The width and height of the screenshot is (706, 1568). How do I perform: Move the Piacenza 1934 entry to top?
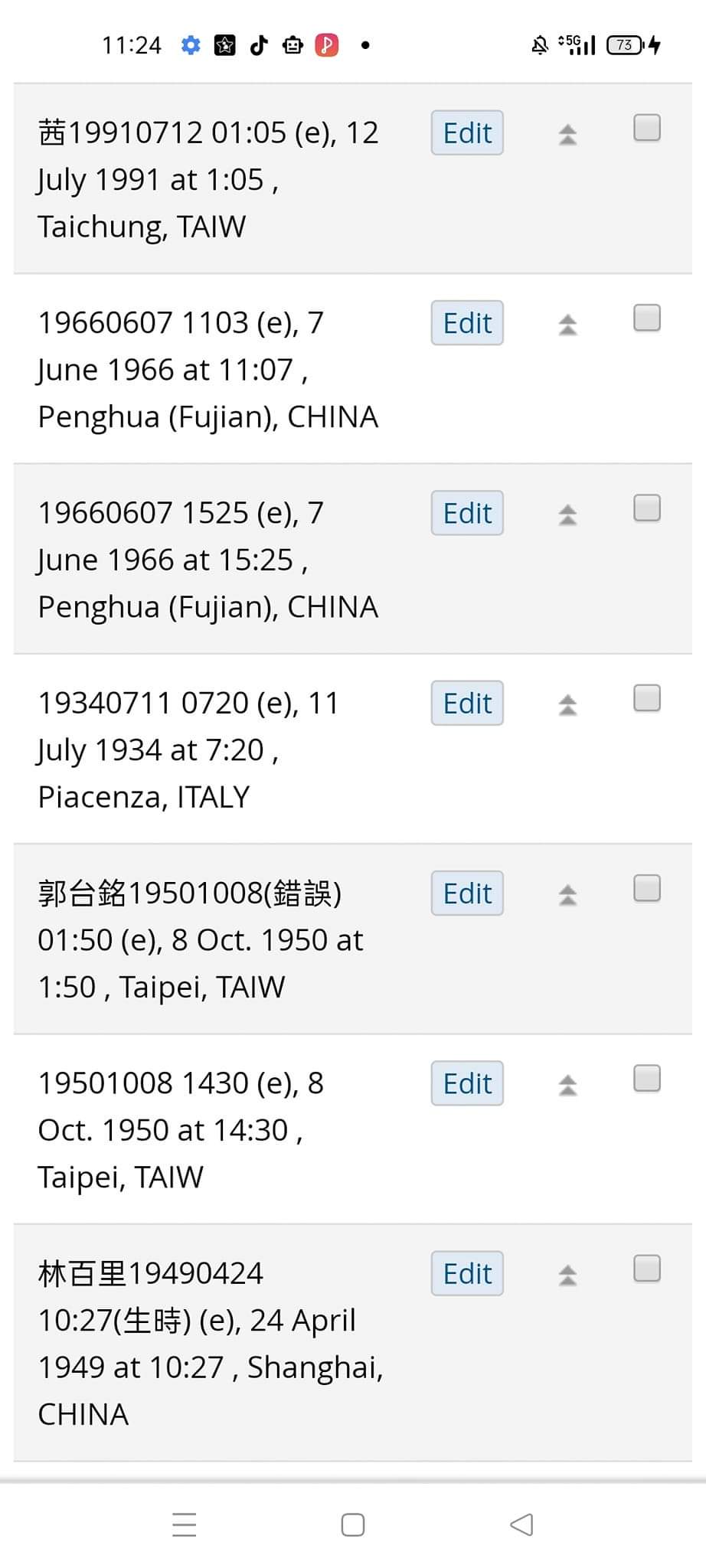point(567,705)
